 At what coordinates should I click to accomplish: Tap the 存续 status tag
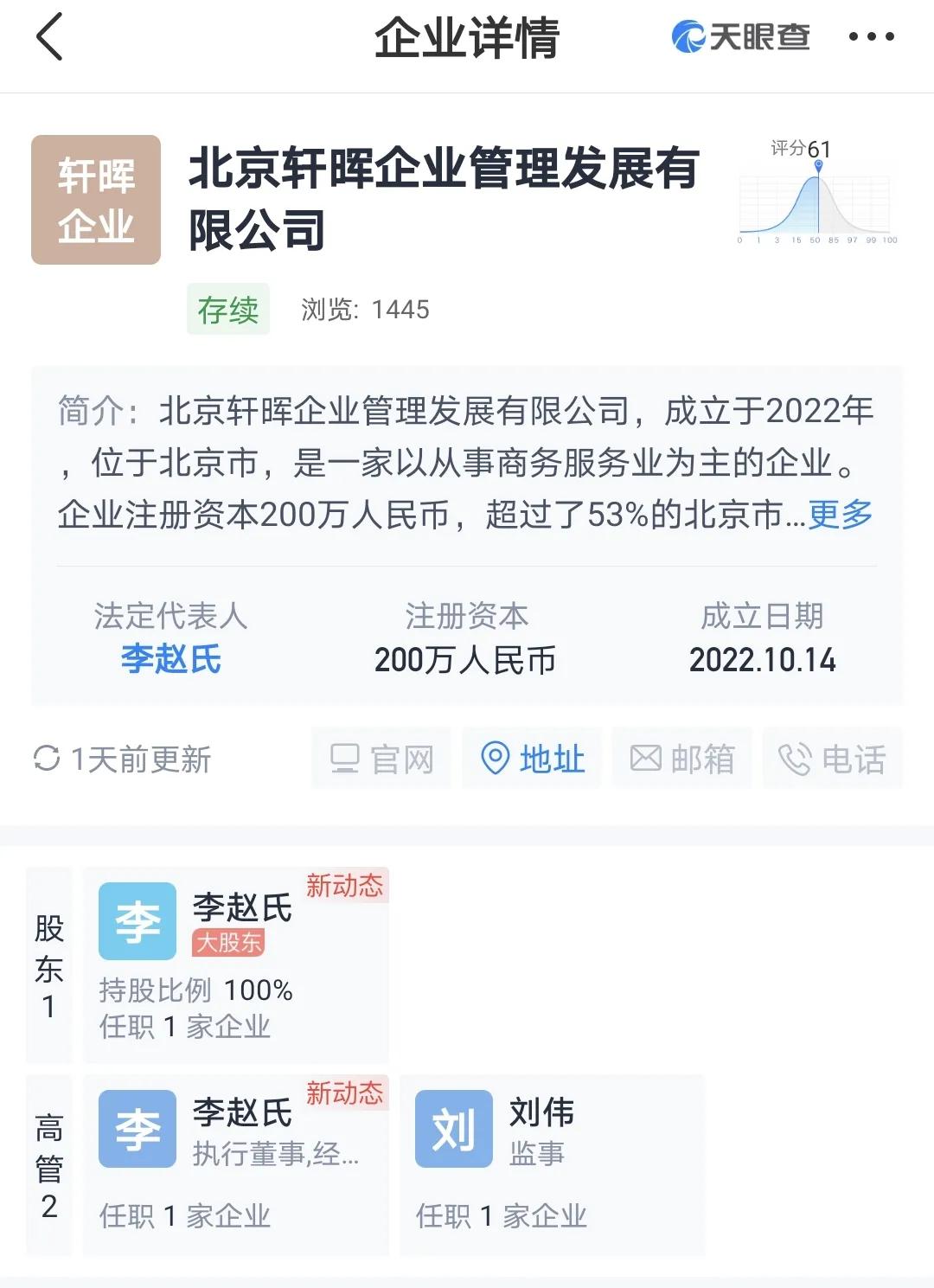(x=227, y=308)
